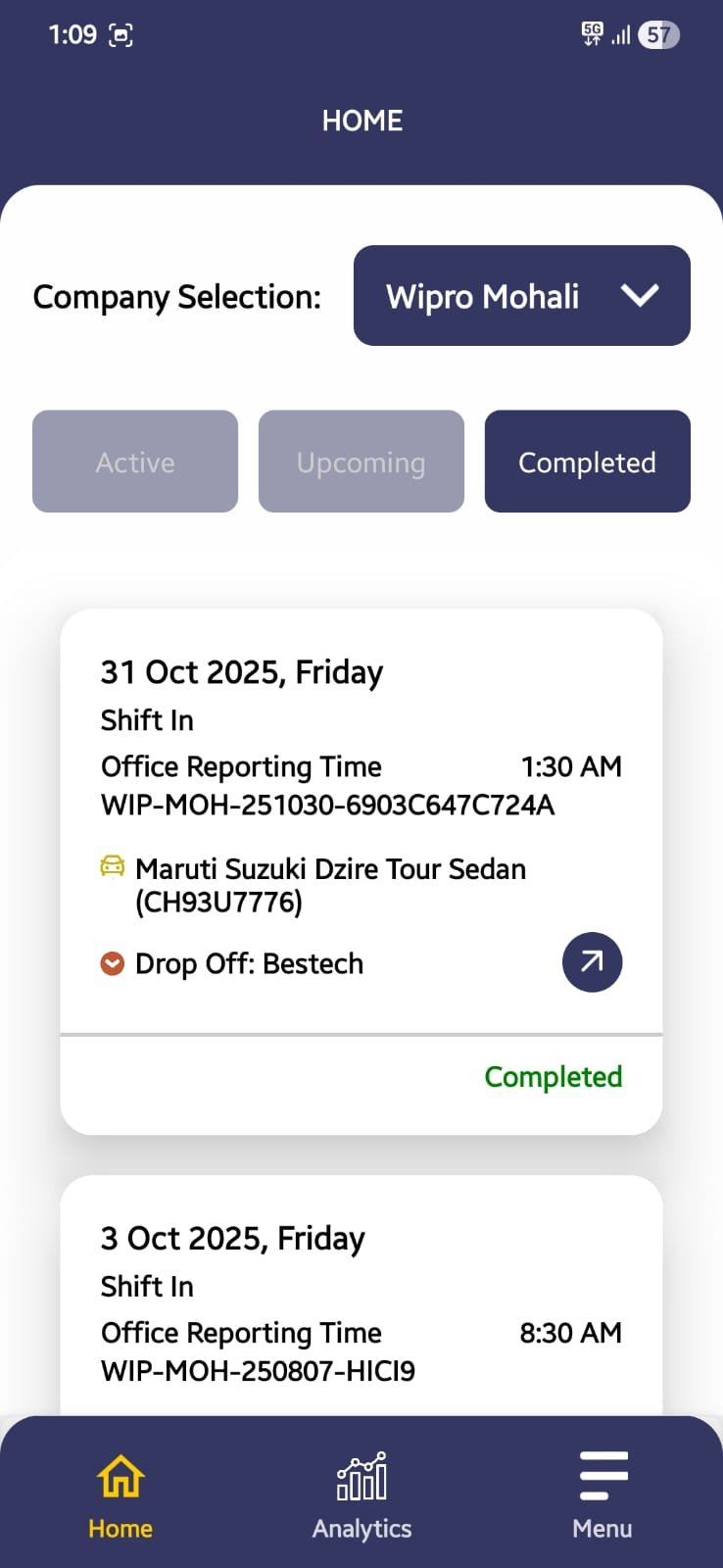
Task: Select the Completed trips filter
Action: pos(587,462)
